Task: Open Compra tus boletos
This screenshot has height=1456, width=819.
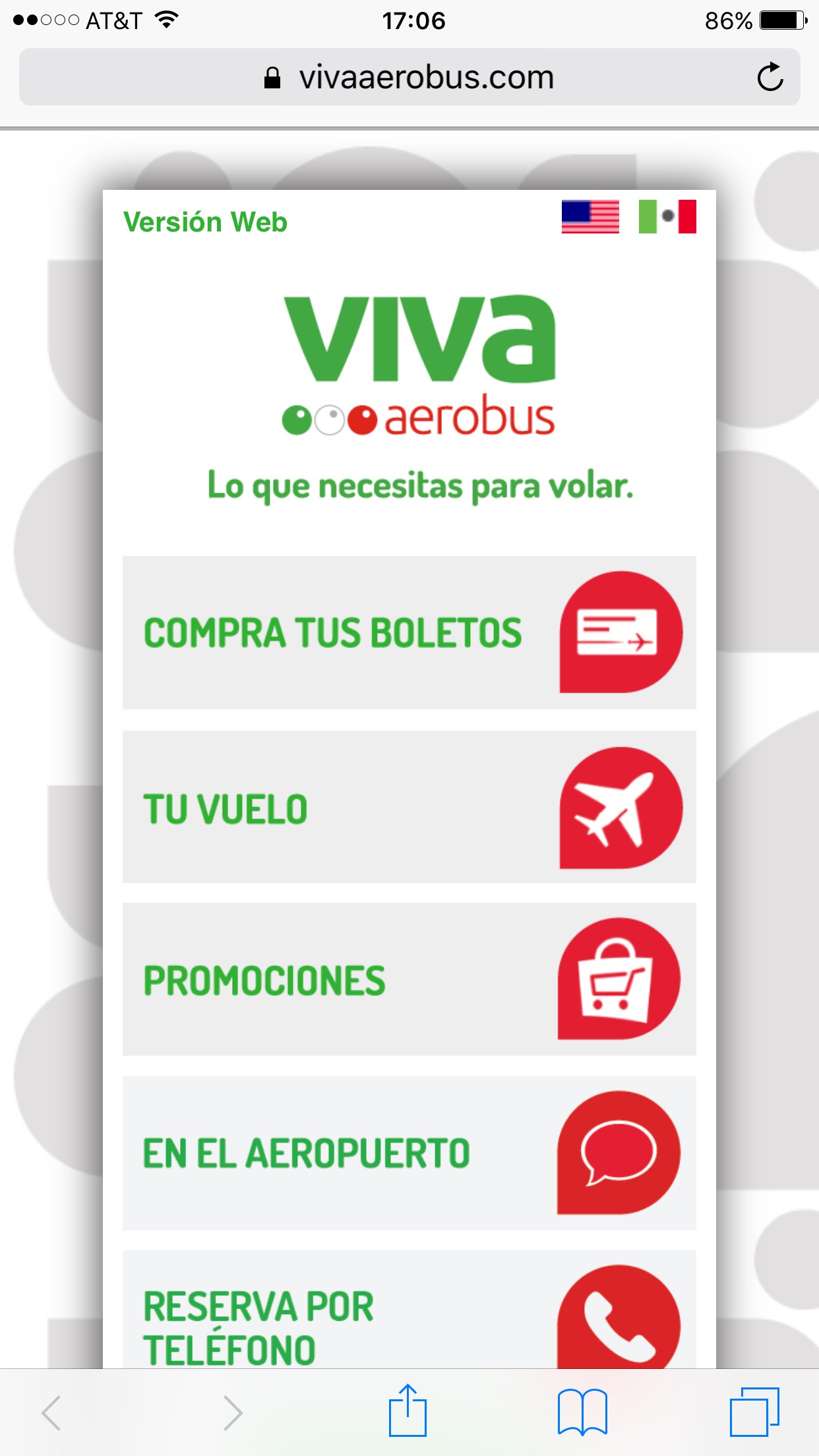Action: click(x=409, y=632)
